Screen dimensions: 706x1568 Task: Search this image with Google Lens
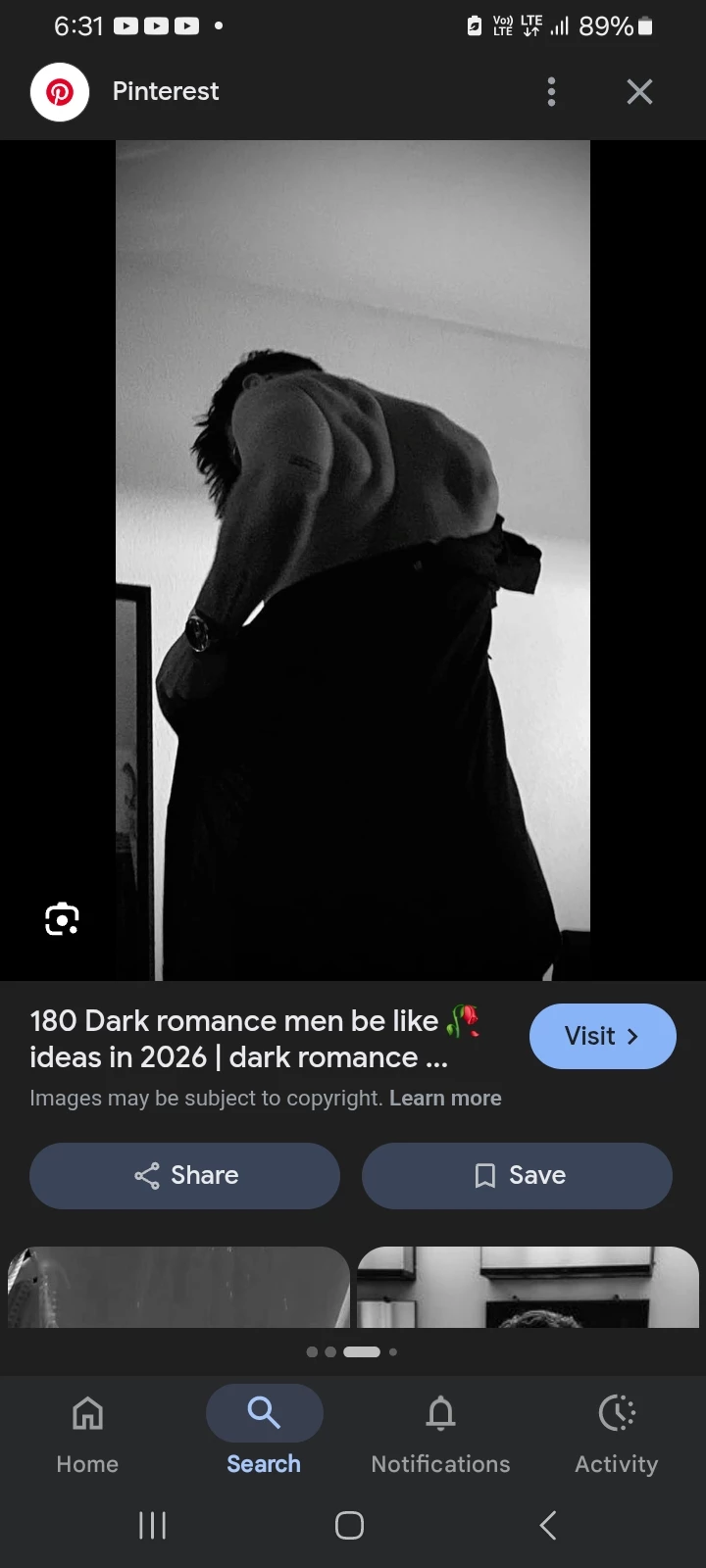62,919
